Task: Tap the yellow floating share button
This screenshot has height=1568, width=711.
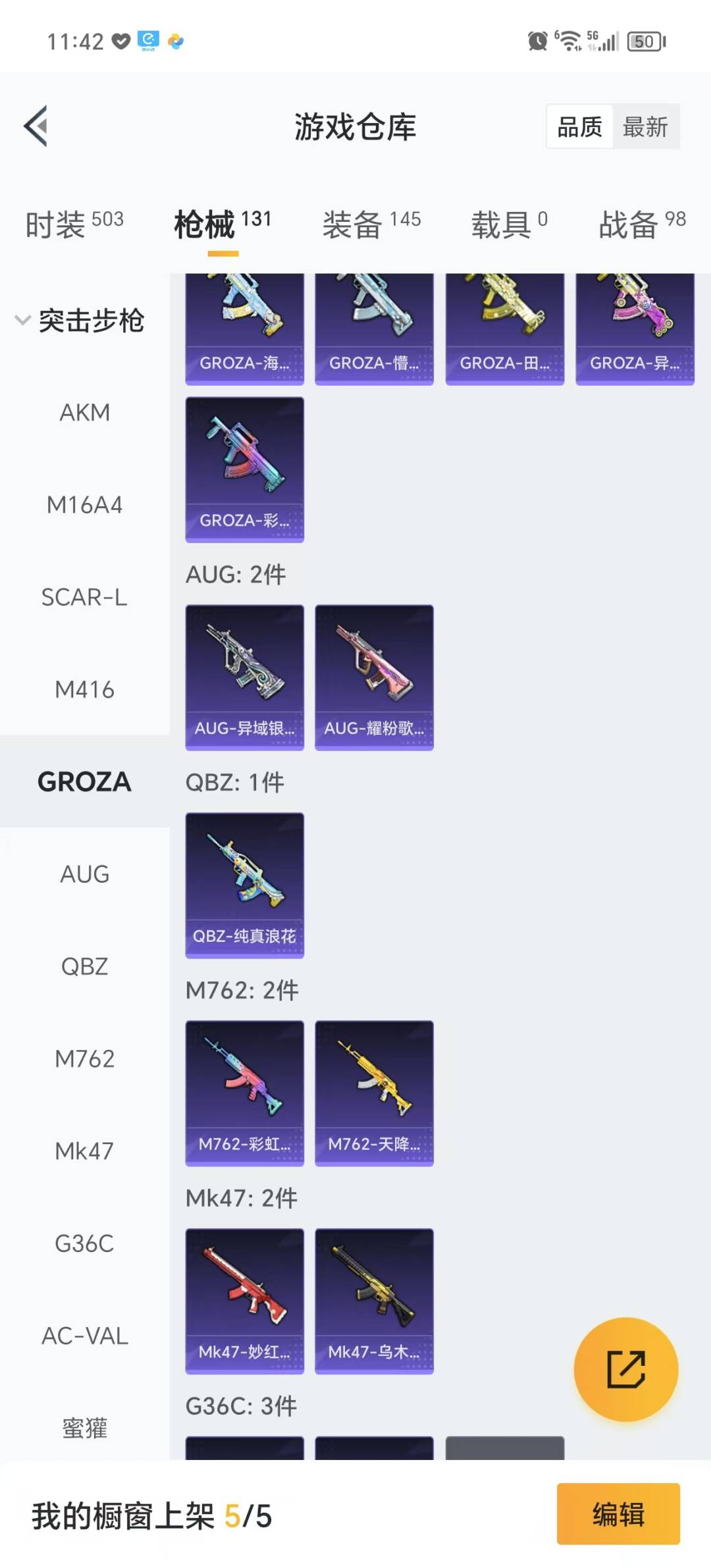Action: [x=625, y=1369]
